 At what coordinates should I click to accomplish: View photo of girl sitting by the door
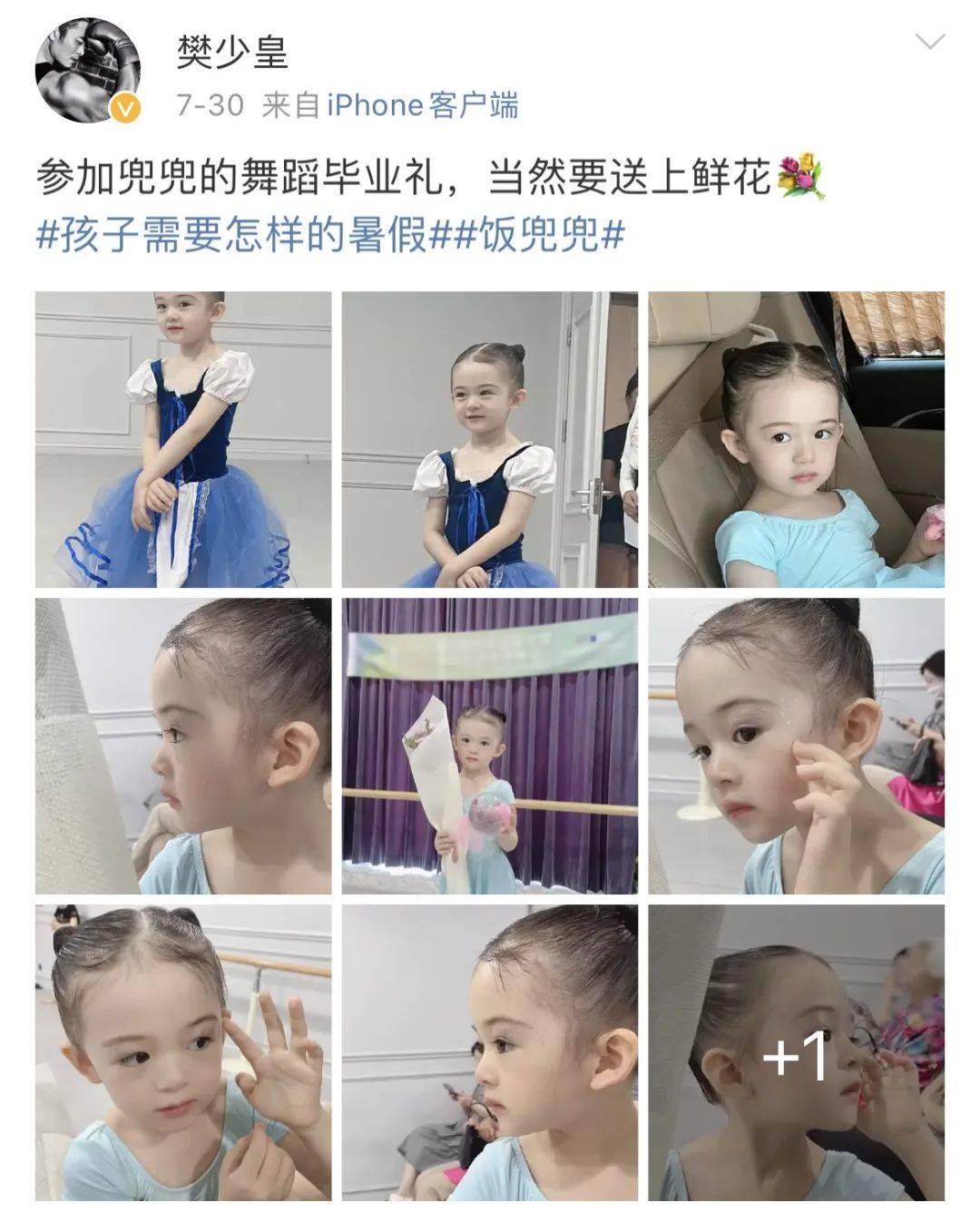tap(489, 440)
